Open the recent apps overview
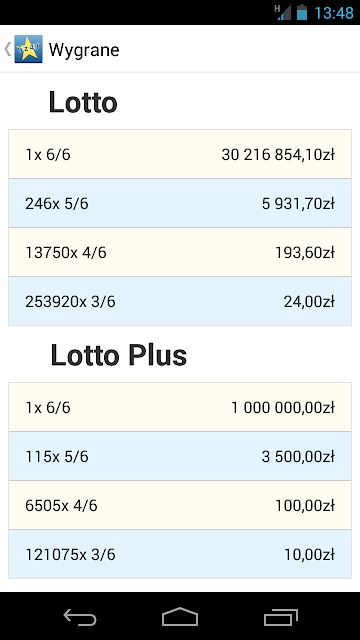The height and width of the screenshot is (640, 360). 280,616
